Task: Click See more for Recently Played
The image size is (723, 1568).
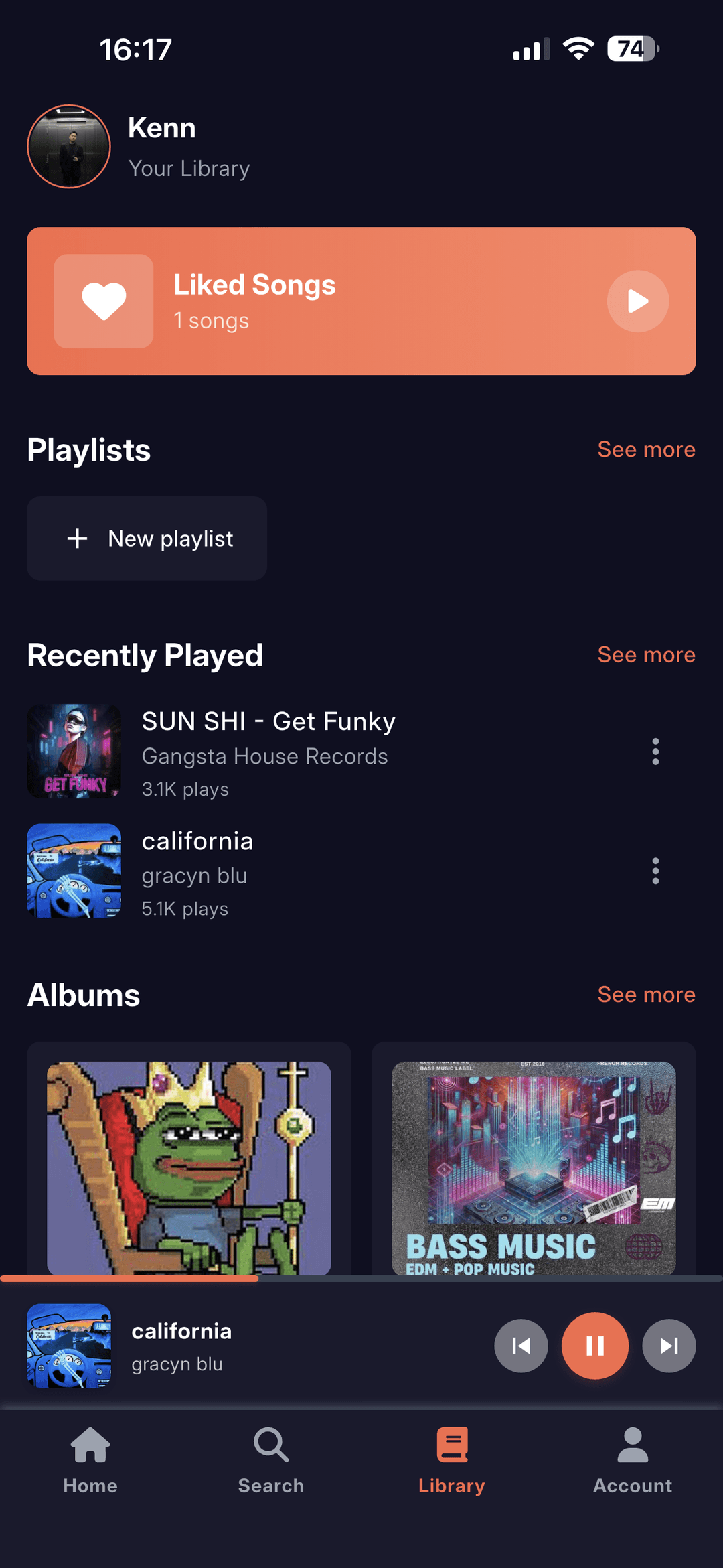Action: tap(645, 655)
